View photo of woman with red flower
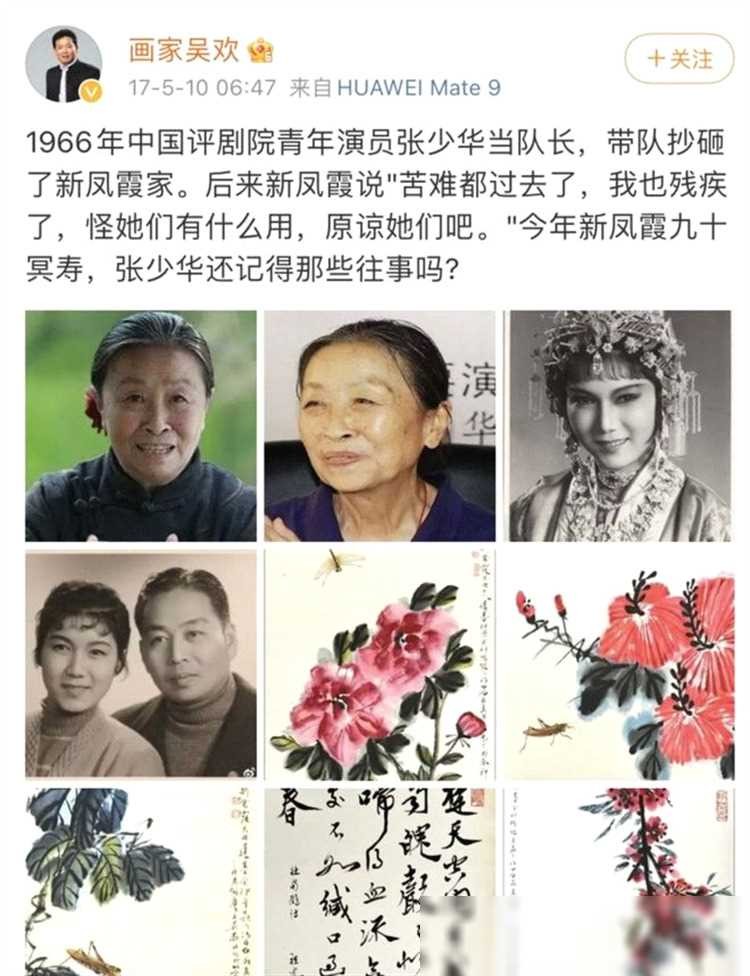750x976 pixels. pos(141,425)
